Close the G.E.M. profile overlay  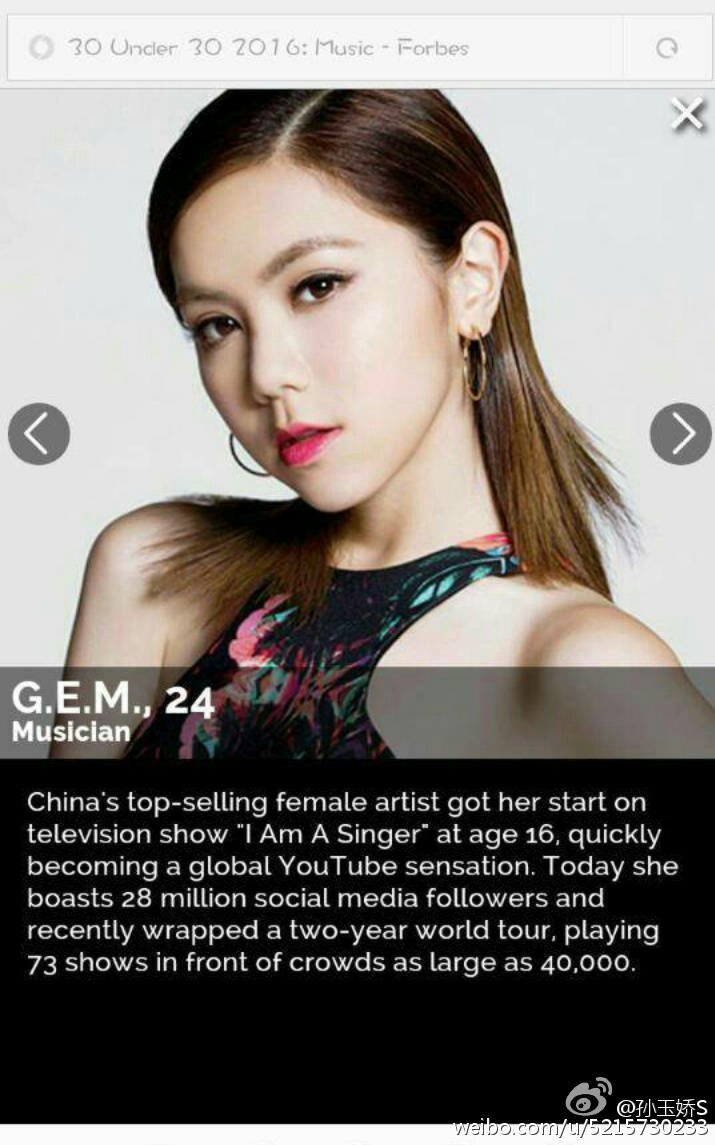(x=687, y=115)
